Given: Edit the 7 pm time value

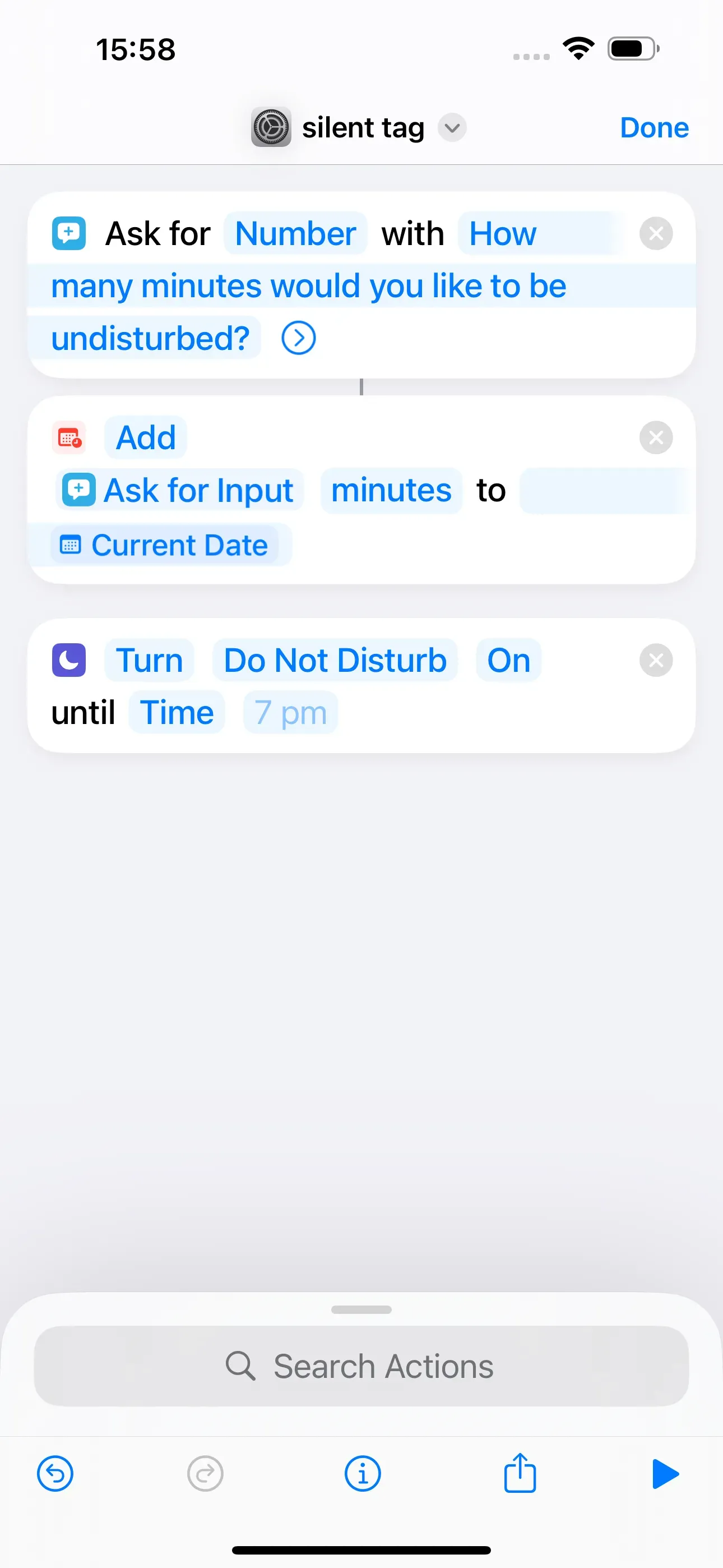Looking at the screenshot, I should [x=290, y=713].
